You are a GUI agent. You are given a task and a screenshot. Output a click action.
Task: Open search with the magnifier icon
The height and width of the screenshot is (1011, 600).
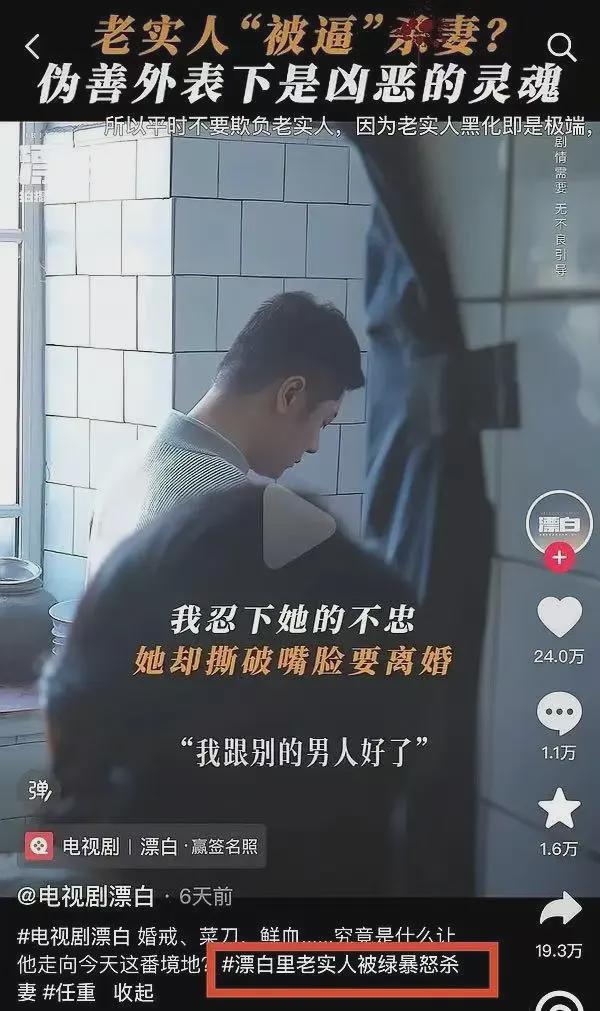click(563, 46)
